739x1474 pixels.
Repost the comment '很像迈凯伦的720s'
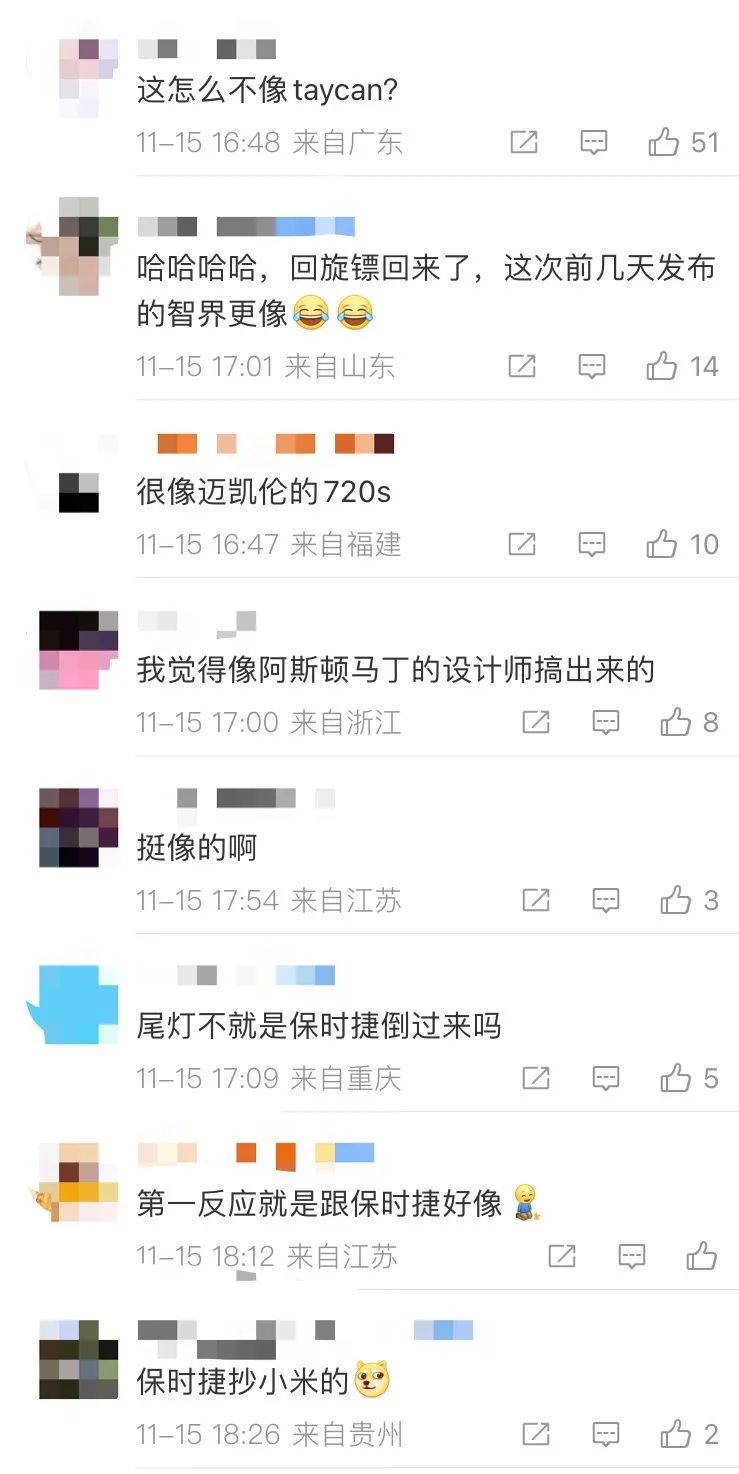pos(522,544)
